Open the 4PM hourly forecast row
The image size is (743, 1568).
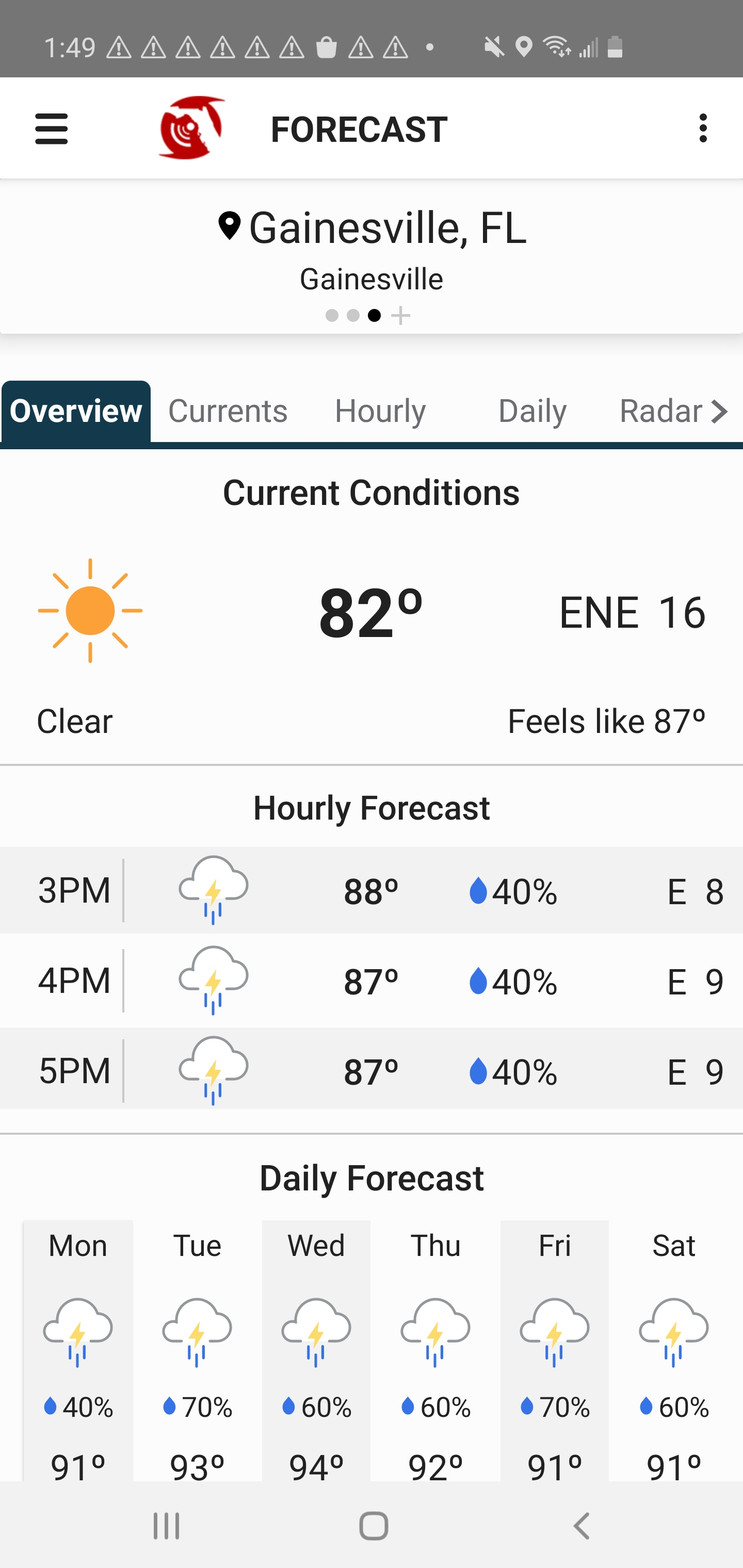[x=372, y=981]
